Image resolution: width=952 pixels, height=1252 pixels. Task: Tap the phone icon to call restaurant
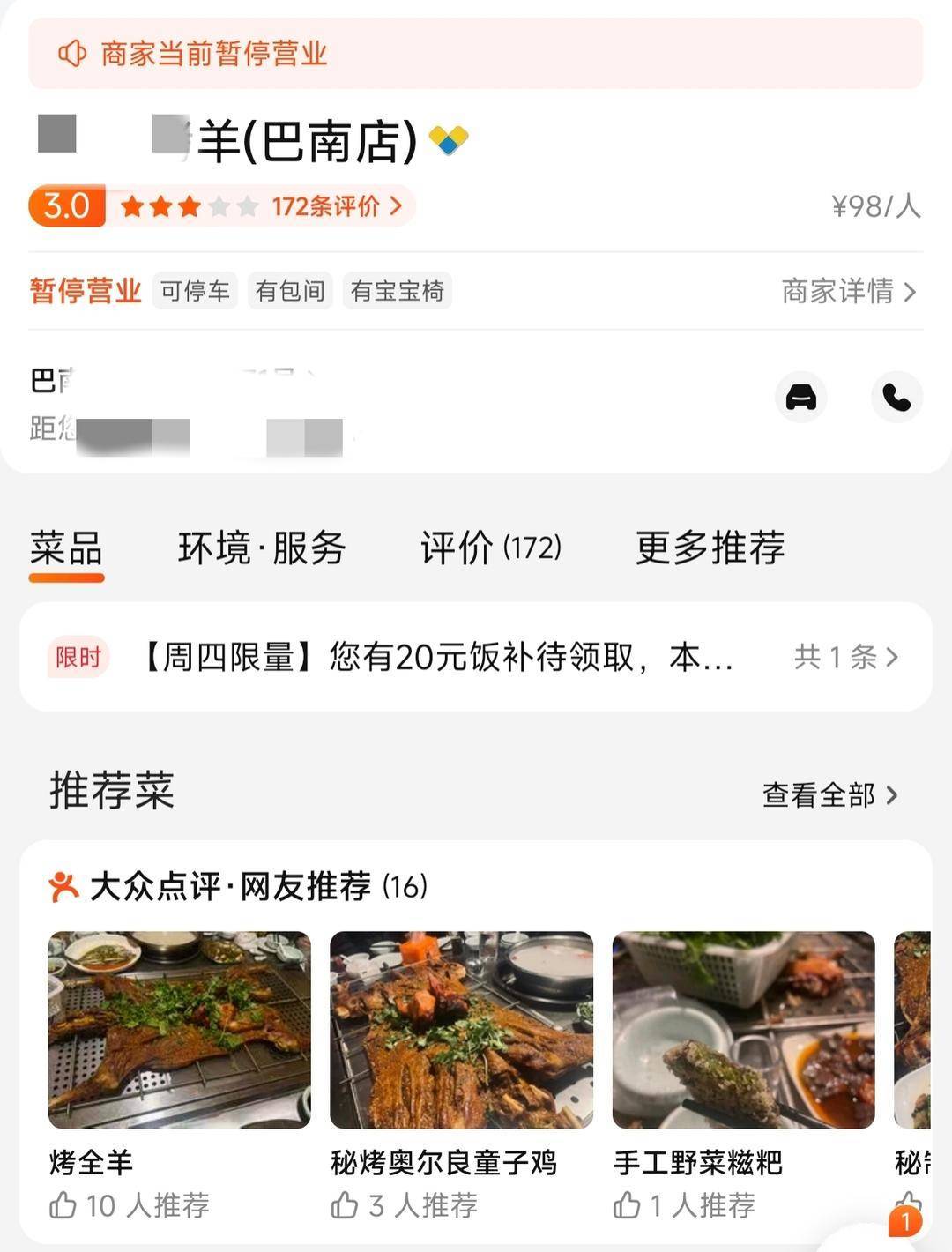pyautogui.click(x=896, y=398)
